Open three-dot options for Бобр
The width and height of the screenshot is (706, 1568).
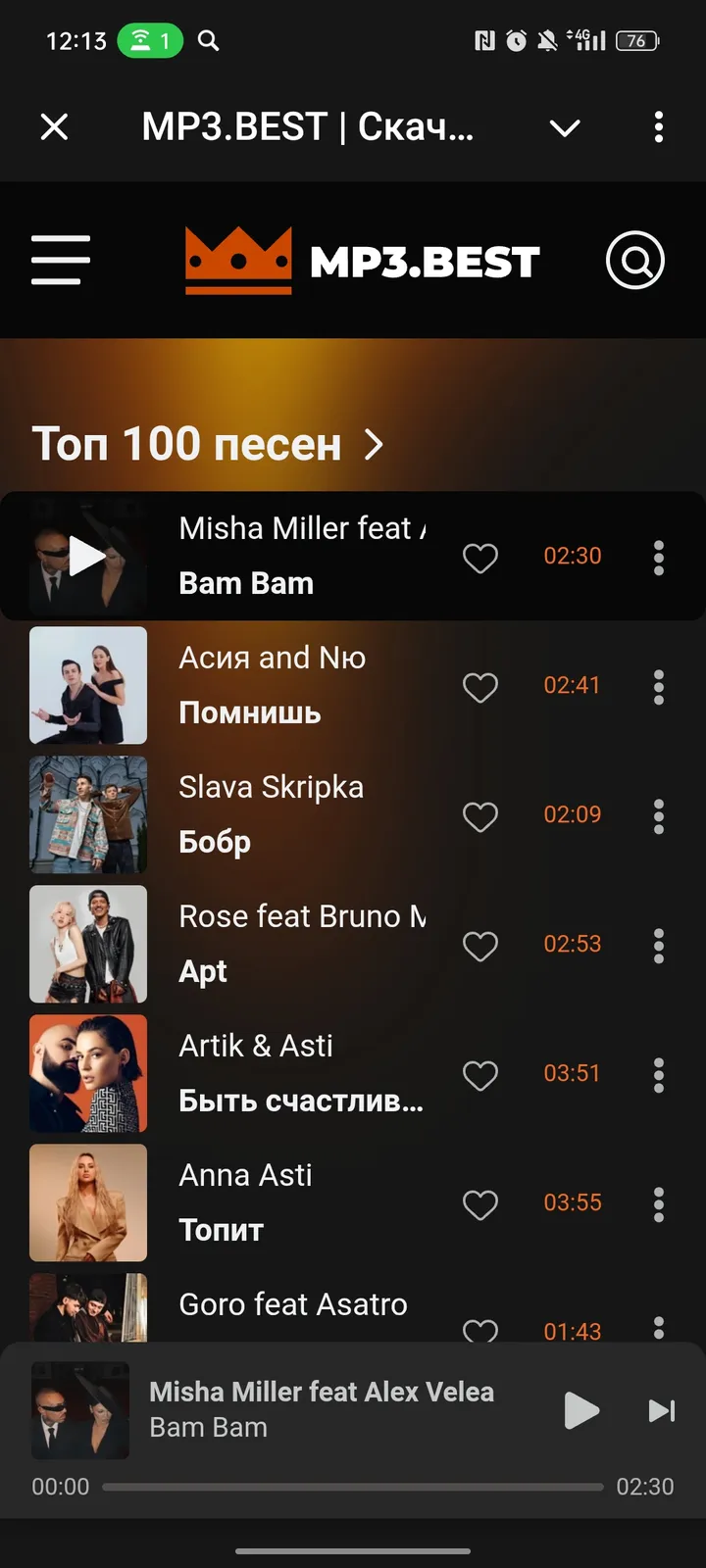658,815
